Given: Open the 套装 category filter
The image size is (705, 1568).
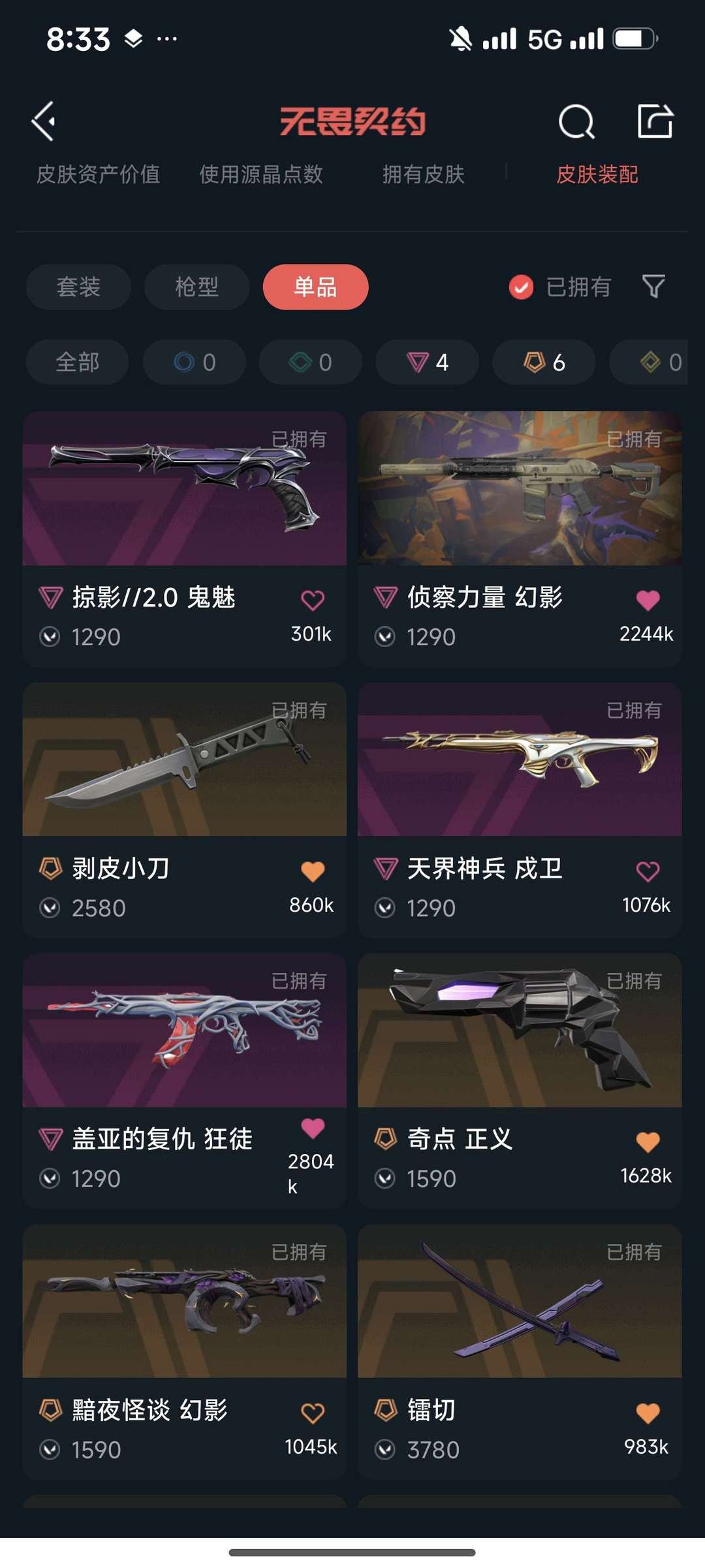Looking at the screenshot, I should coord(78,287).
